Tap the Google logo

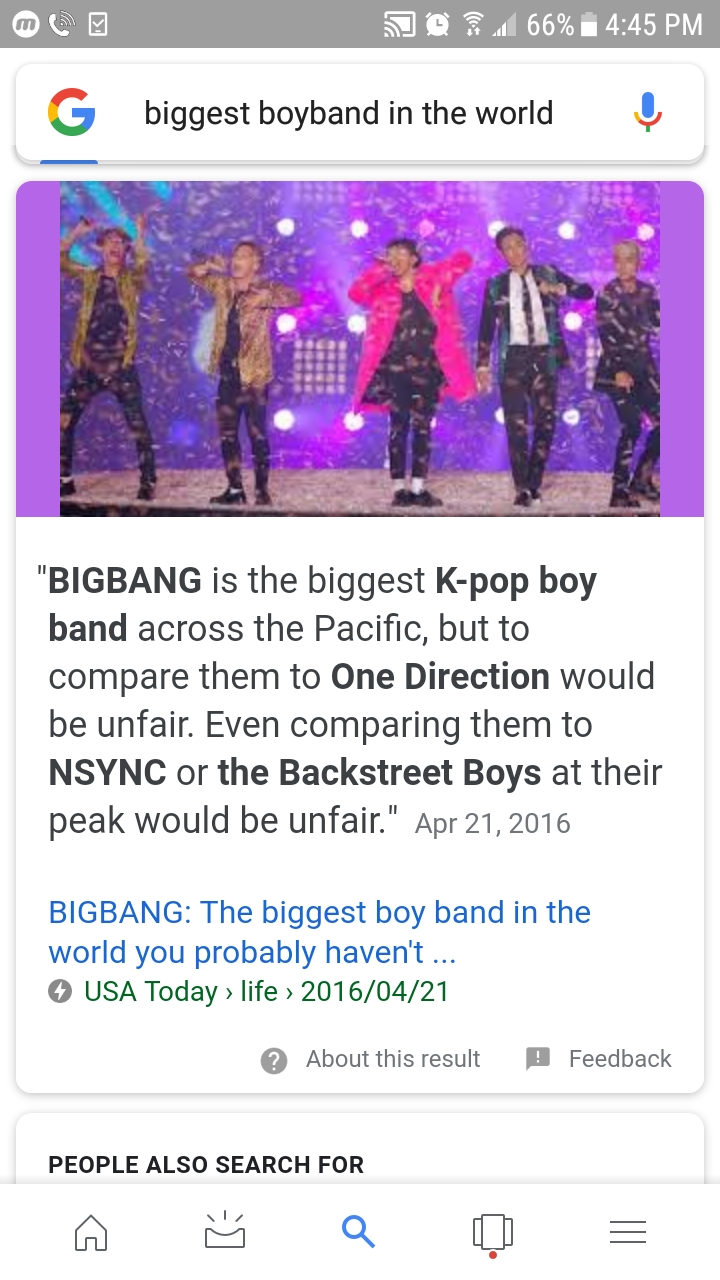click(x=72, y=112)
